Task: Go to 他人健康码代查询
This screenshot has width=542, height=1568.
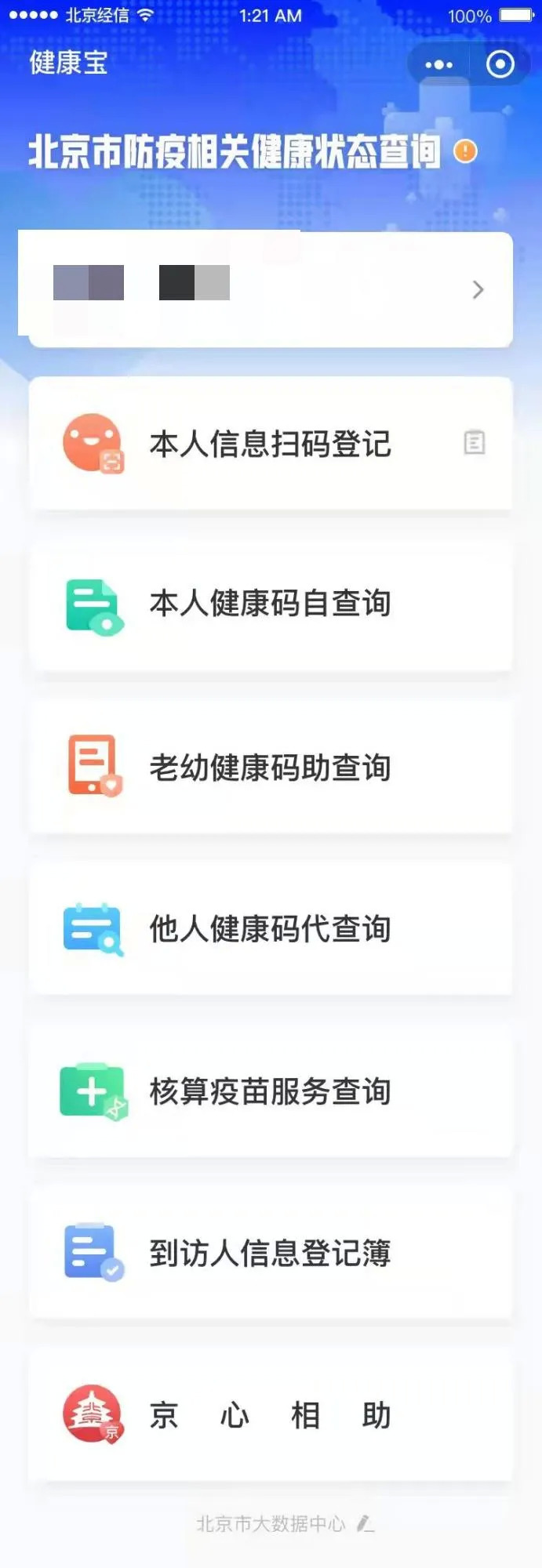Action: [270, 929]
